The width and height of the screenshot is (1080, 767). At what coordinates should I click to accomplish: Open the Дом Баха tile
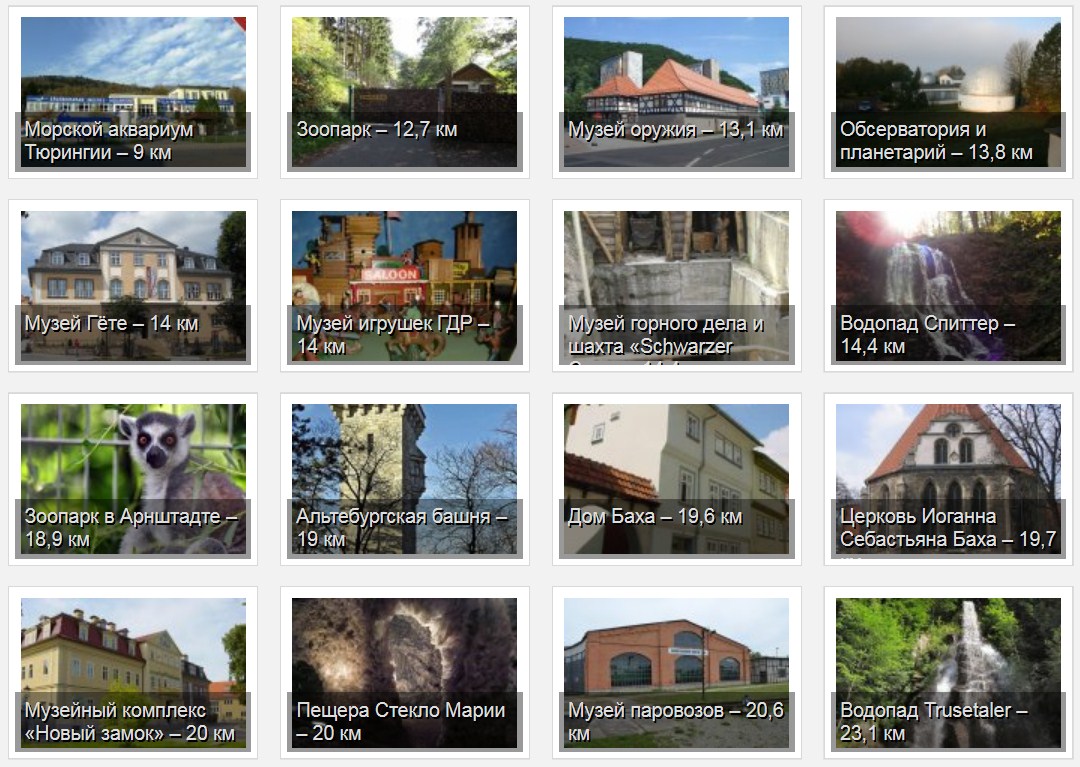click(677, 478)
